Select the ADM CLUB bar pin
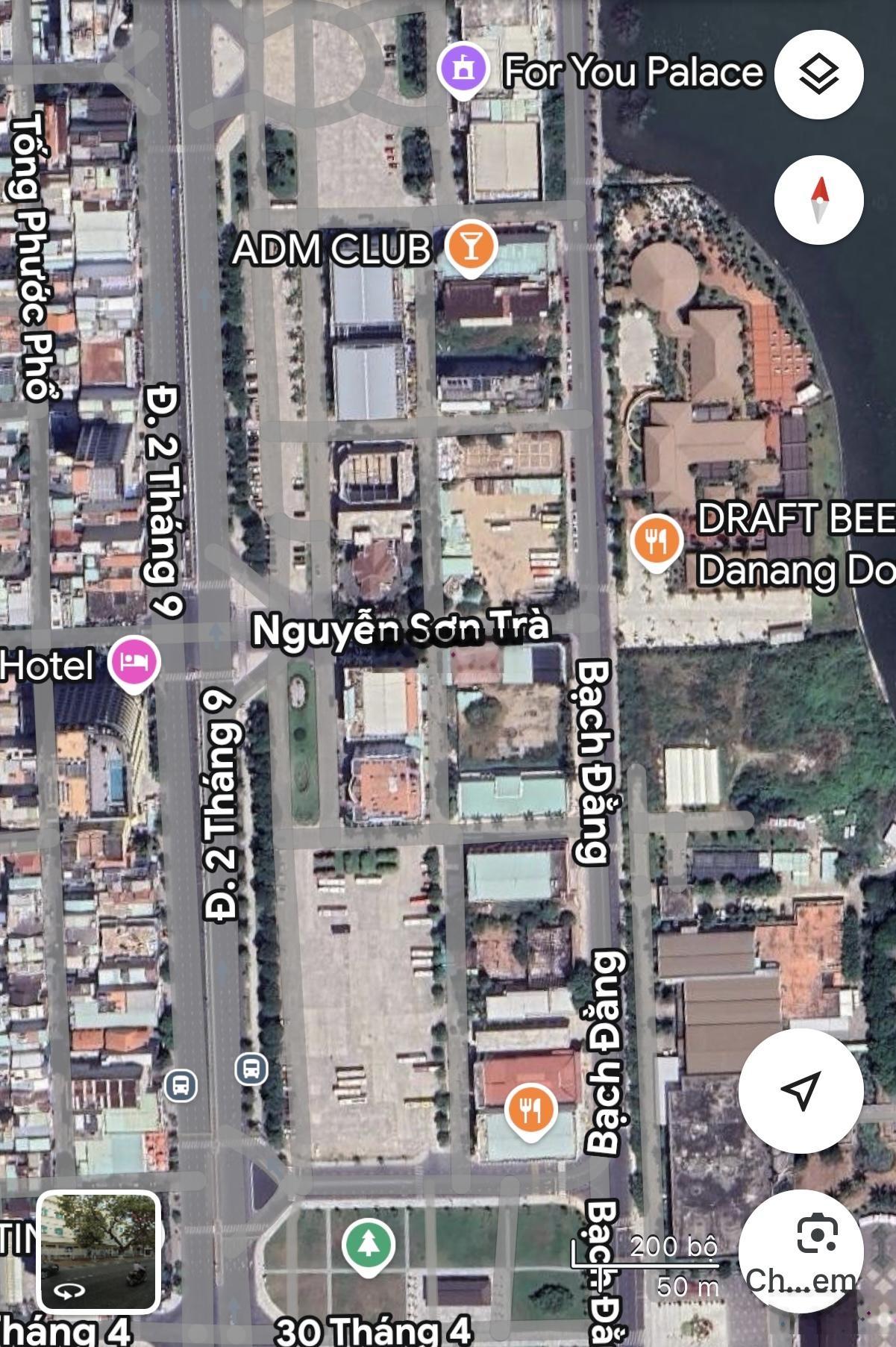This screenshot has width=896, height=1347. pyautogui.click(x=471, y=246)
